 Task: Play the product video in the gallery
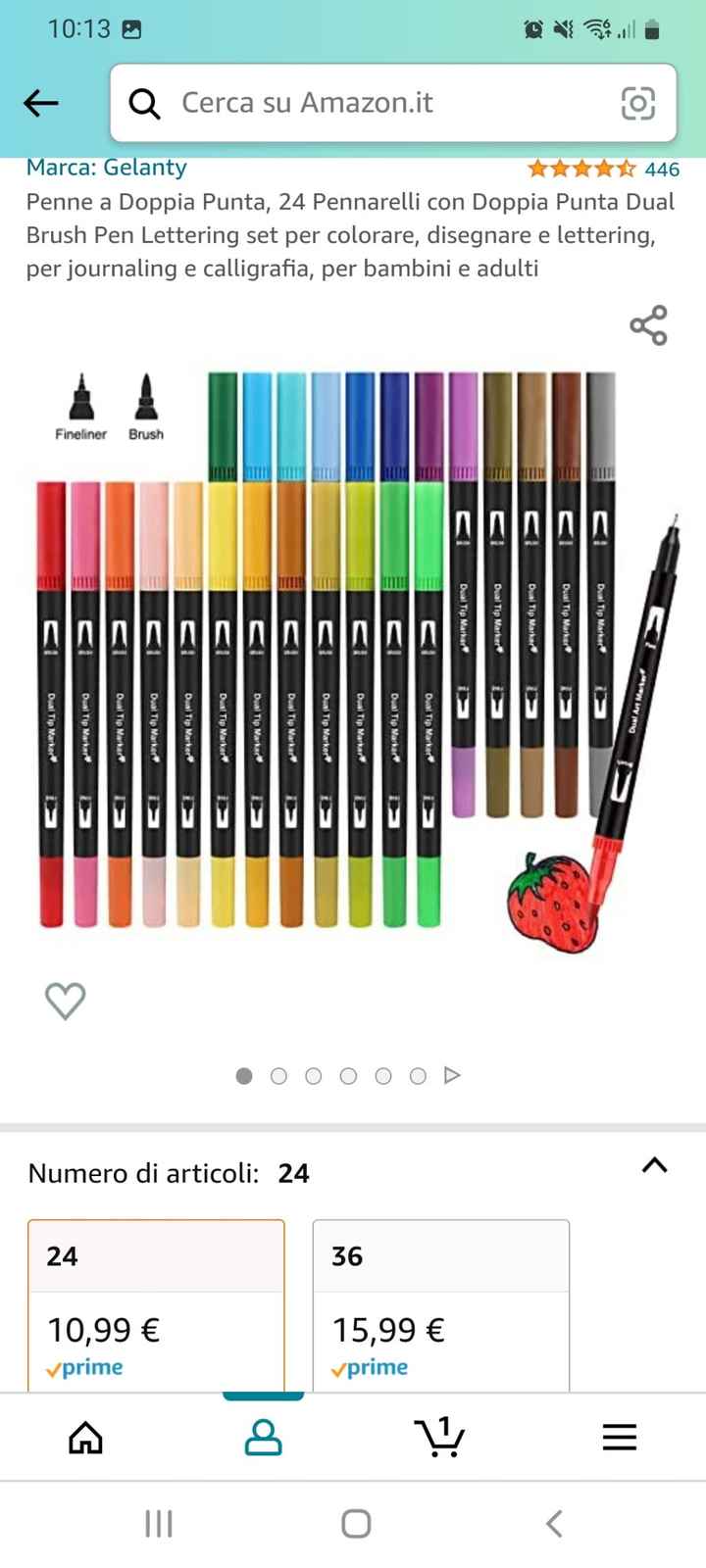[x=452, y=1075]
